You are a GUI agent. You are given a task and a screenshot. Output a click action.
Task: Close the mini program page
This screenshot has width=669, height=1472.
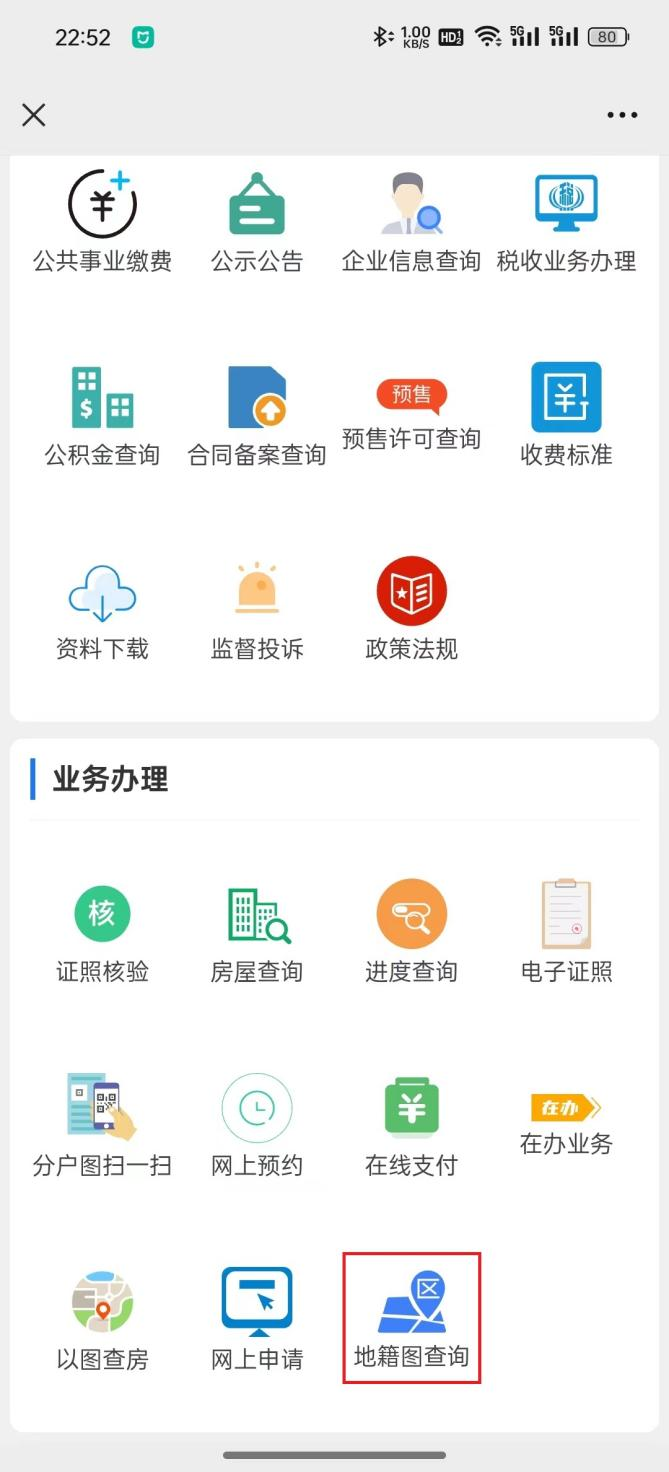pyautogui.click(x=34, y=115)
